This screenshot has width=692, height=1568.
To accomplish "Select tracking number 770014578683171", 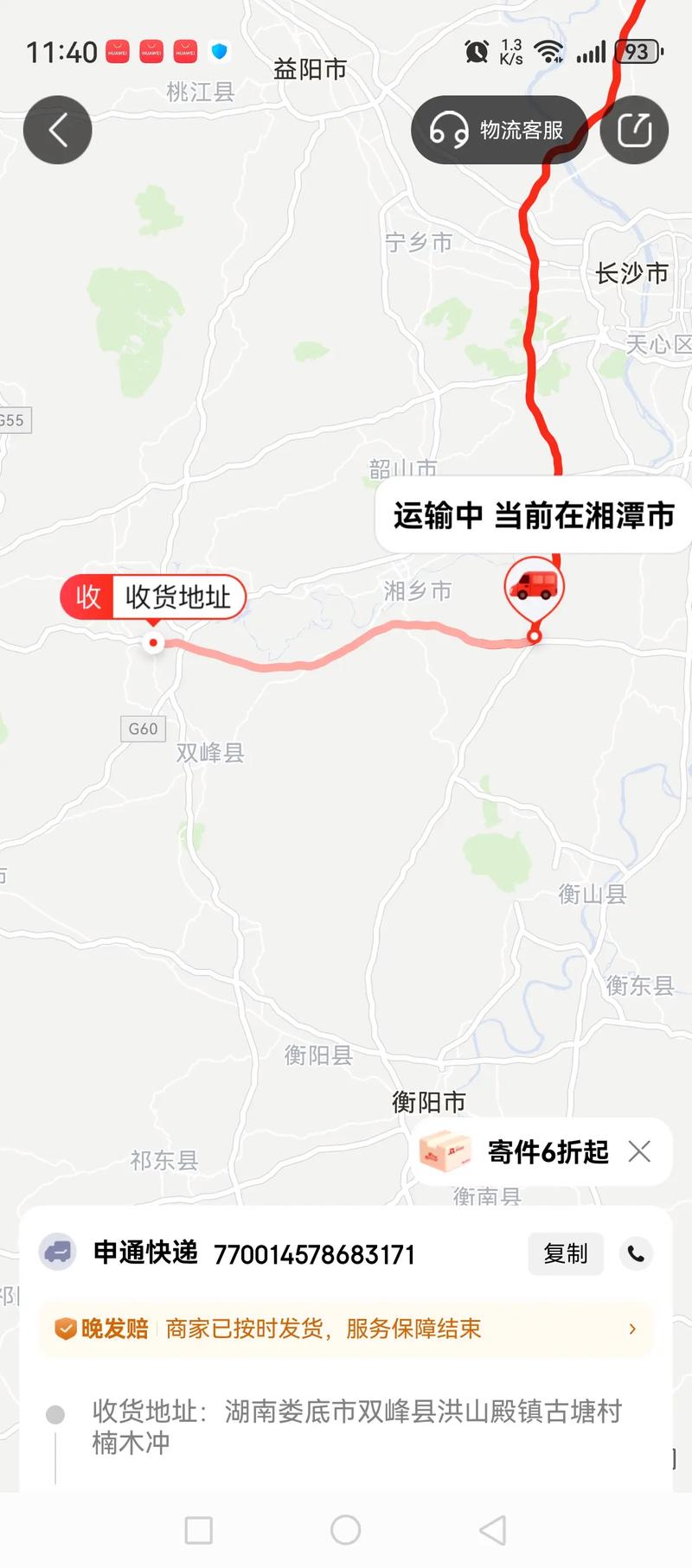I will point(313,1253).
